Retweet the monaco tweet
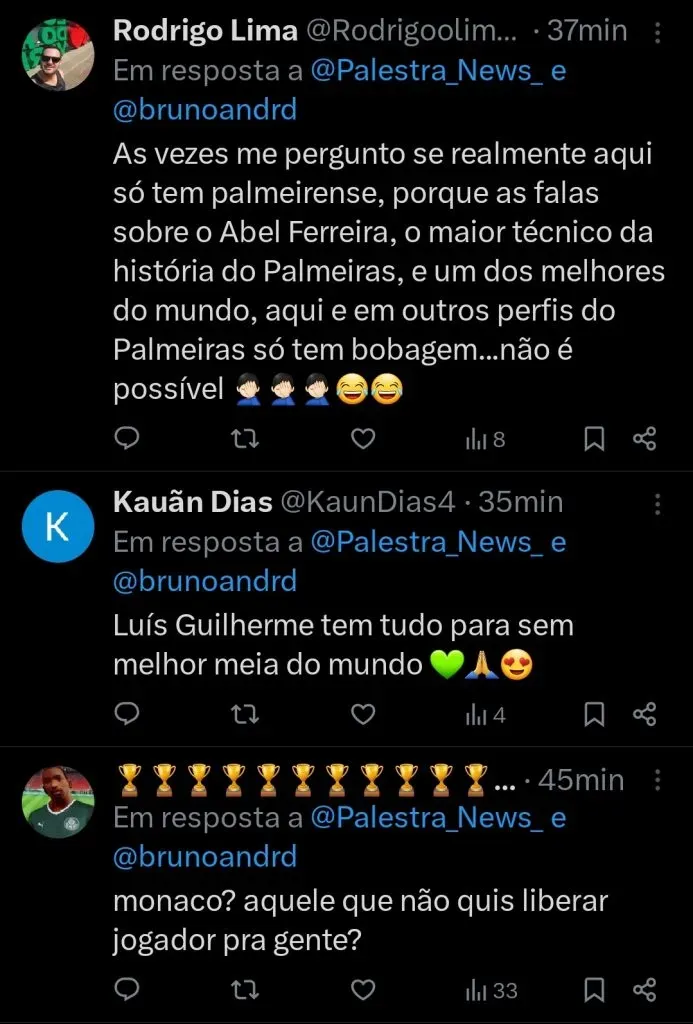The height and width of the screenshot is (1024, 693). 245,990
